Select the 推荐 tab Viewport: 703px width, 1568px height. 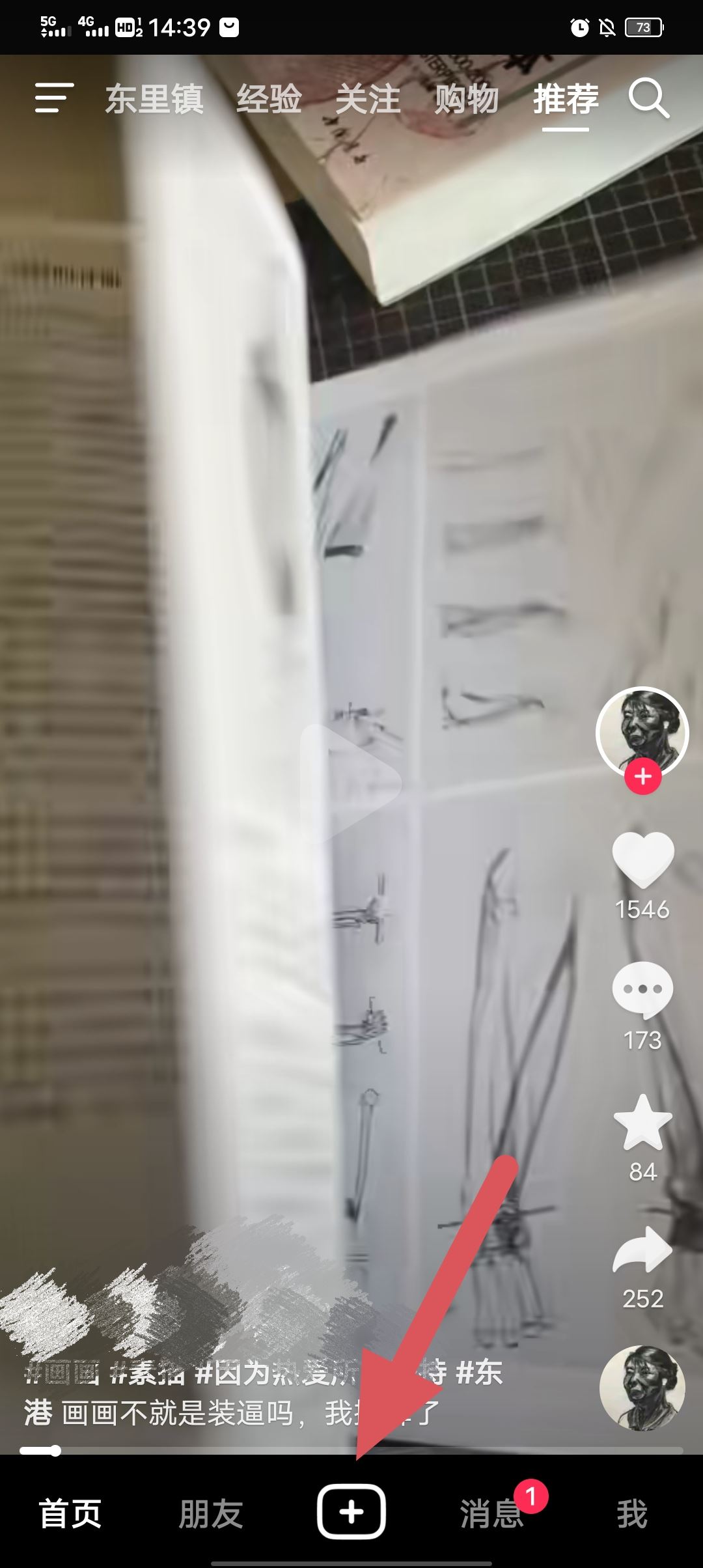[566, 100]
